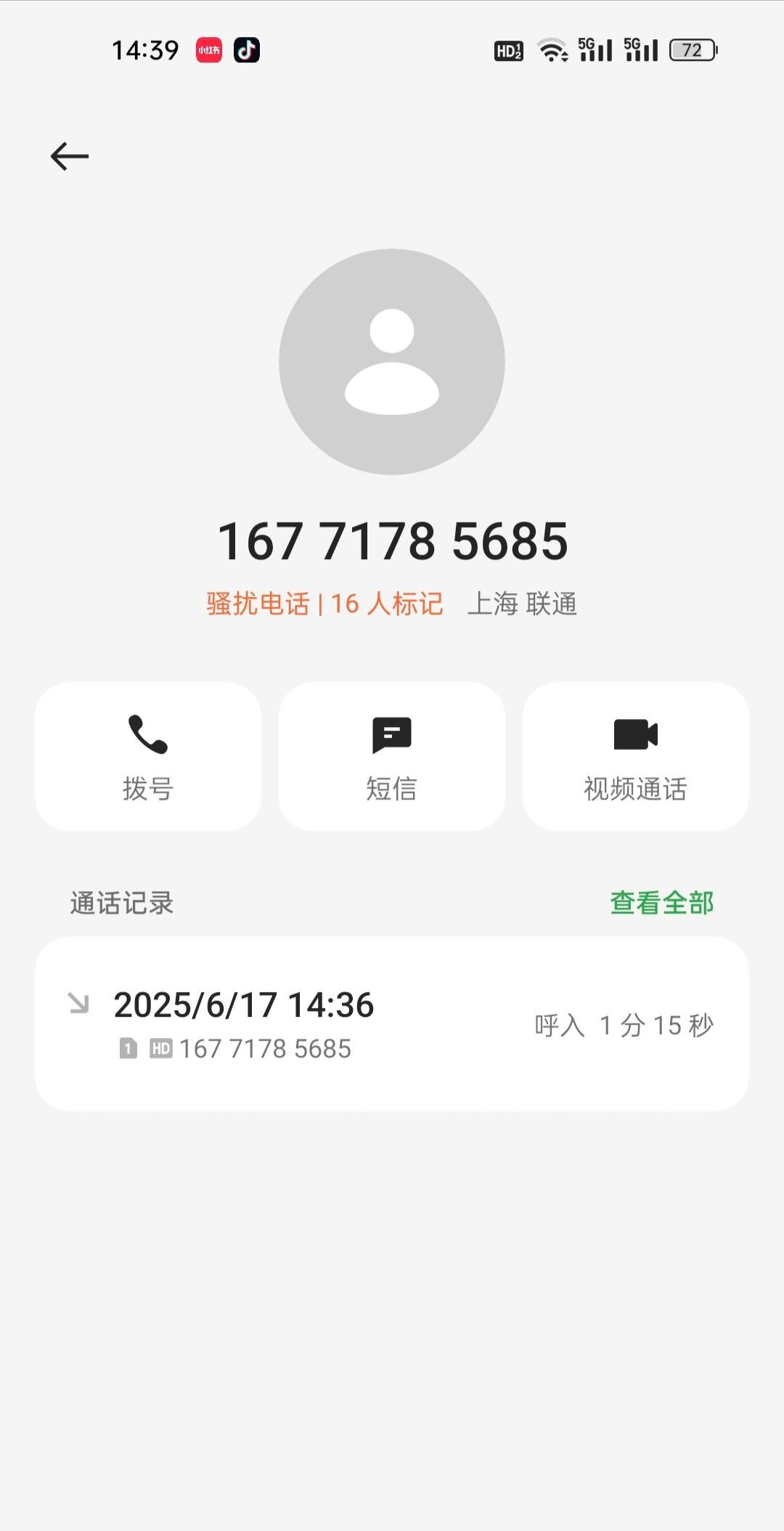Go back using the arrow icon

[x=70, y=156]
